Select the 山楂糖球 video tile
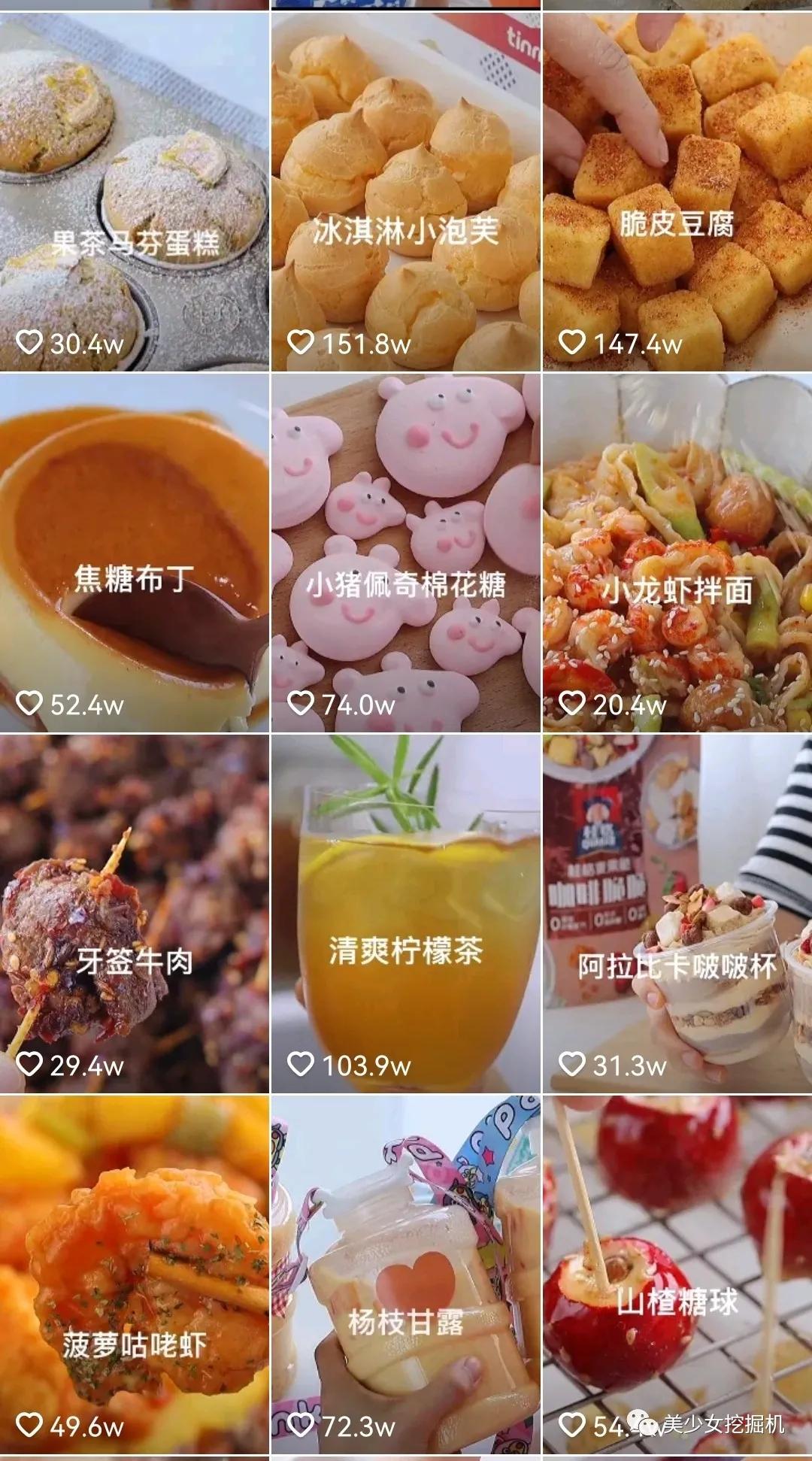The width and height of the screenshot is (812, 1461). click(677, 1275)
